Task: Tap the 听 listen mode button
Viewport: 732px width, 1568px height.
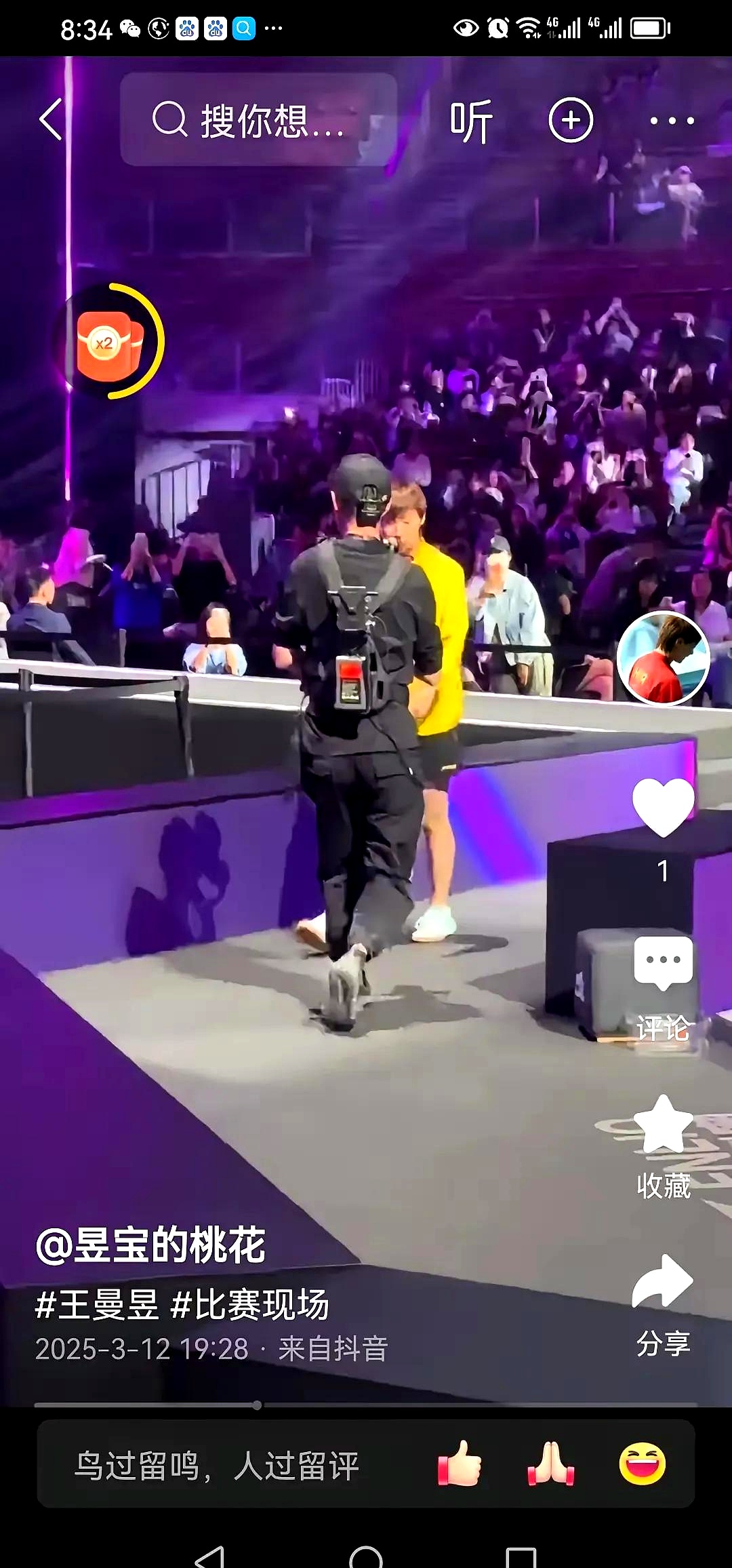Action: point(470,121)
